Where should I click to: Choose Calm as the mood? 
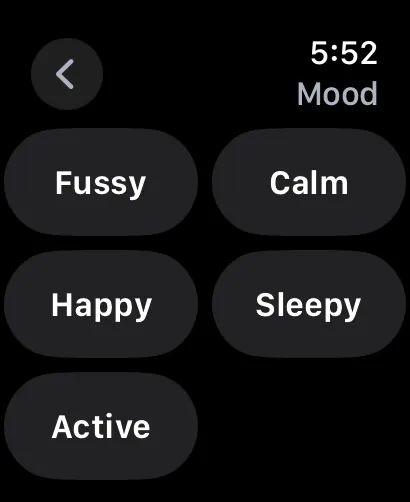tap(309, 182)
